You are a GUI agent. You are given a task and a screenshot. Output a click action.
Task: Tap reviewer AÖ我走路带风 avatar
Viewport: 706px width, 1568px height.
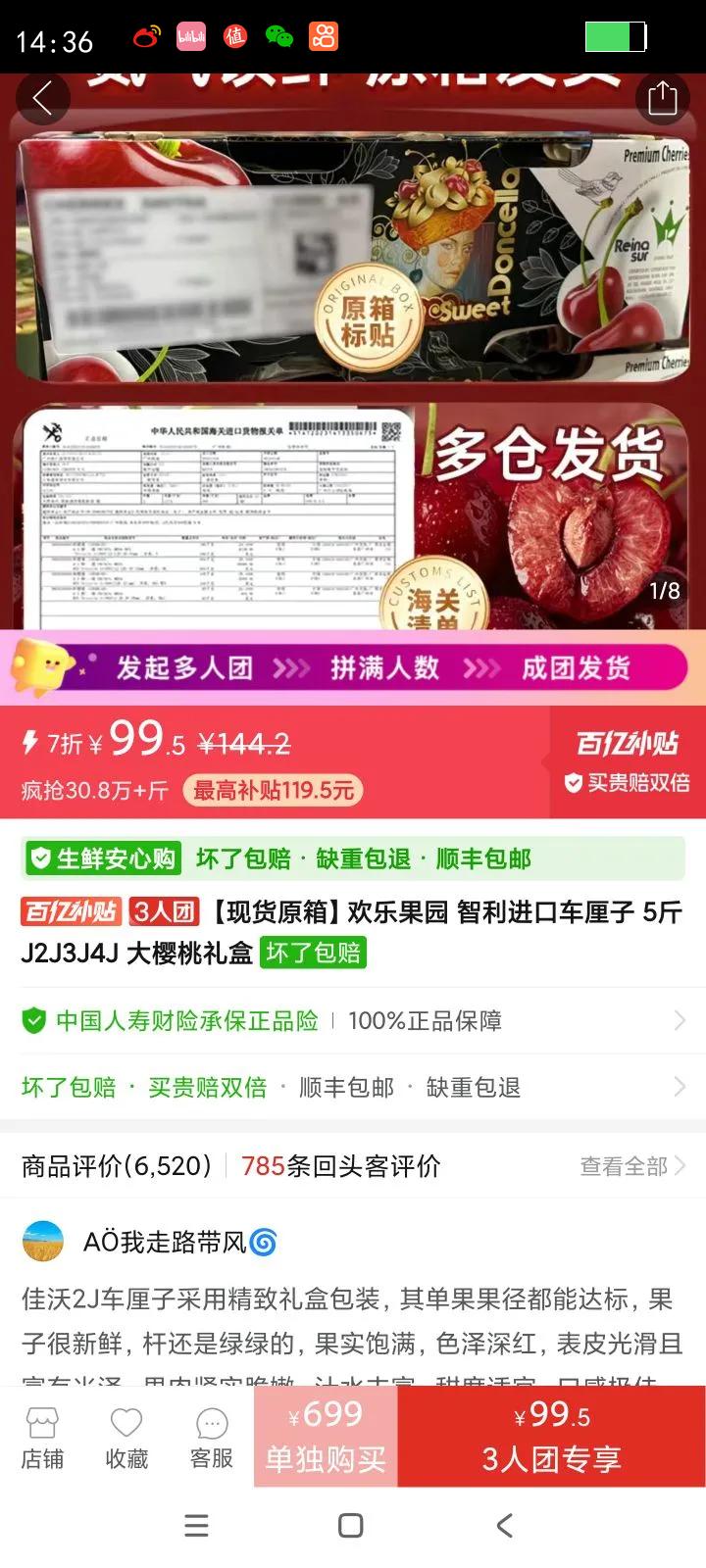(40, 1241)
